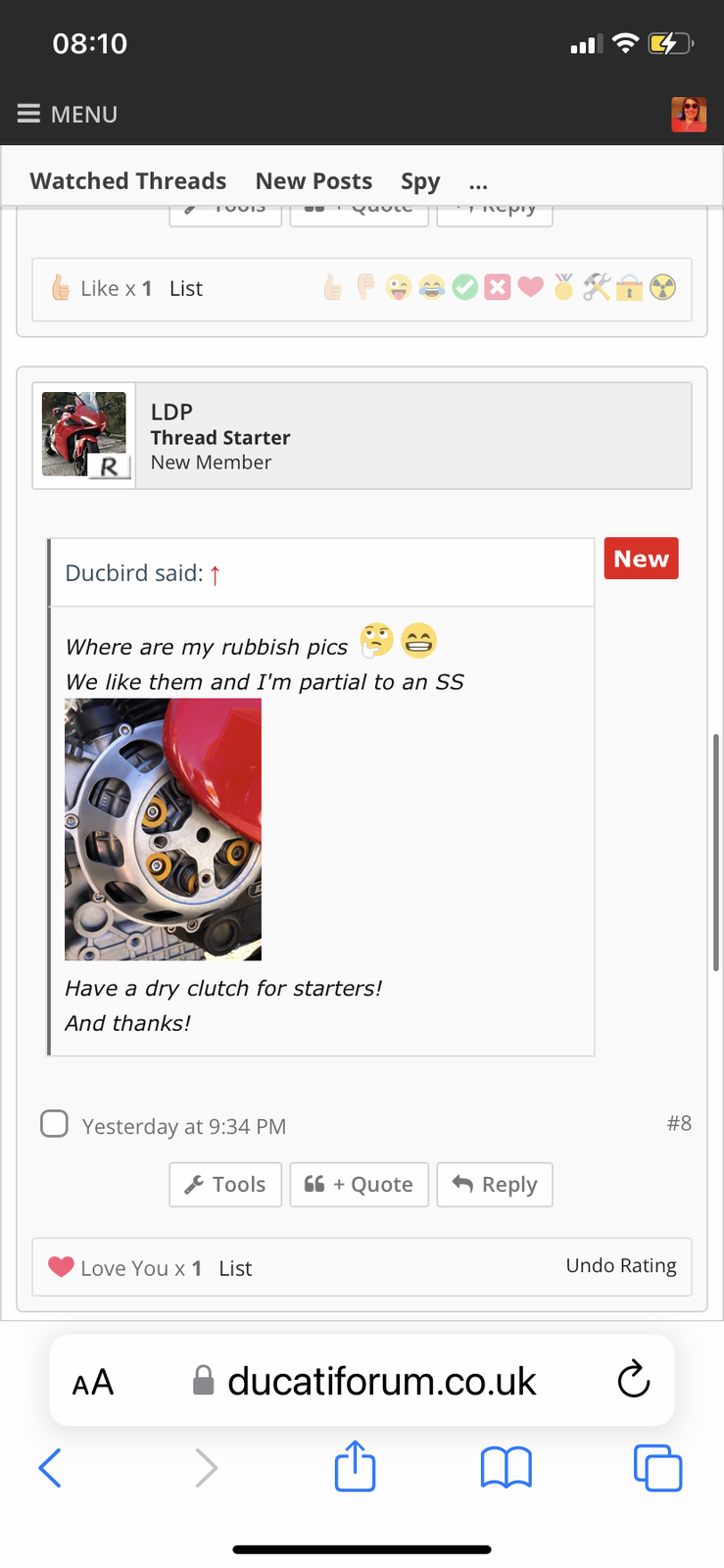This screenshot has width=724, height=1568.
Task: Open the dry clutch photo
Action: tap(163, 829)
